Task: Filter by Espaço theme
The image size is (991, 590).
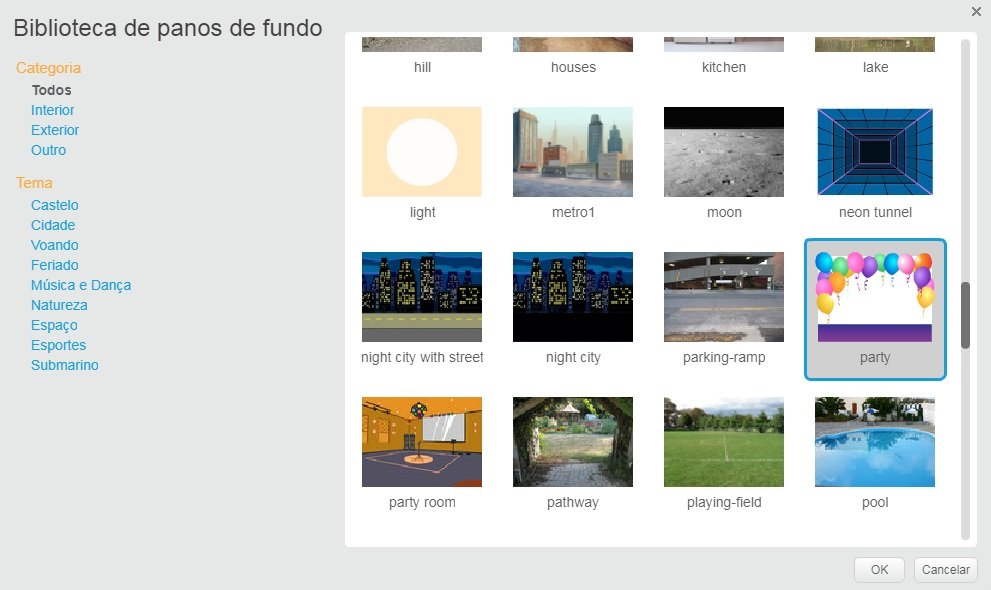Action: pyautogui.click(x=54, y=325)
